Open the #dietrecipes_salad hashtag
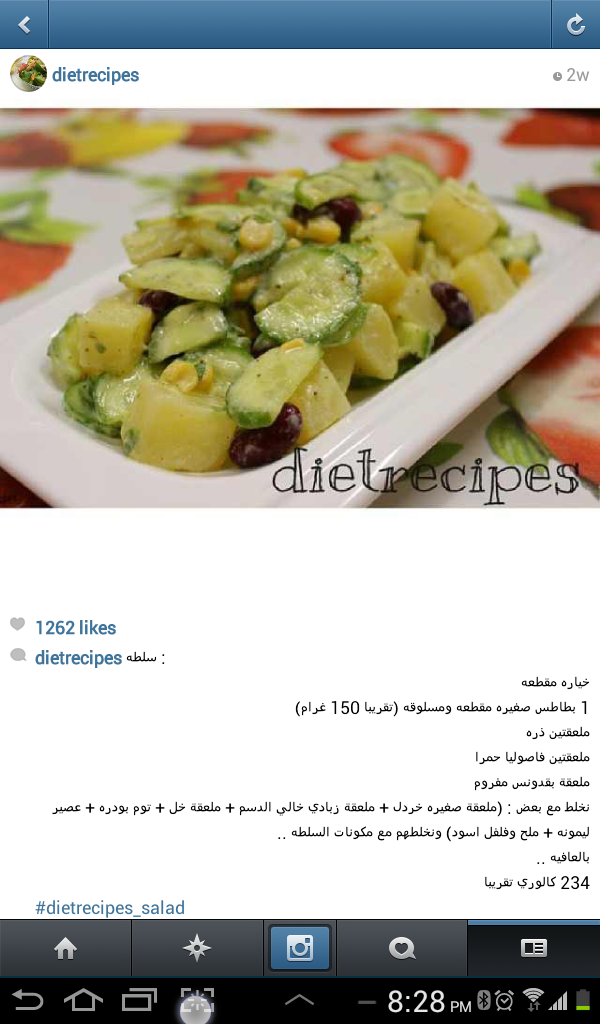The height and width of the screenshot is (1024, 600). coord(110,908)
